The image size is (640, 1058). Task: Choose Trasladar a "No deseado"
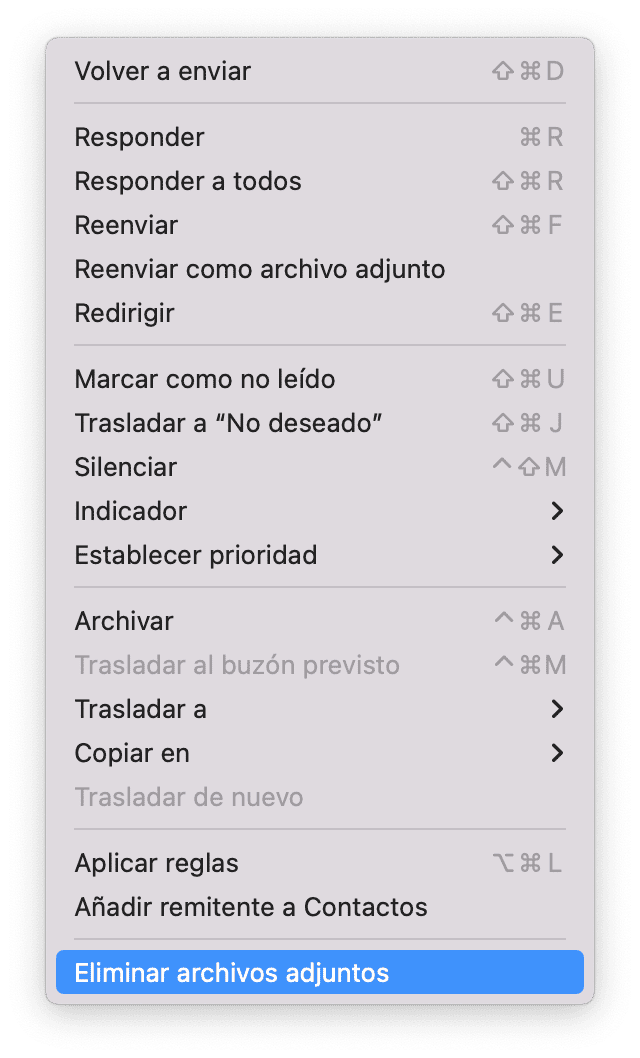(x=320, y=423)
